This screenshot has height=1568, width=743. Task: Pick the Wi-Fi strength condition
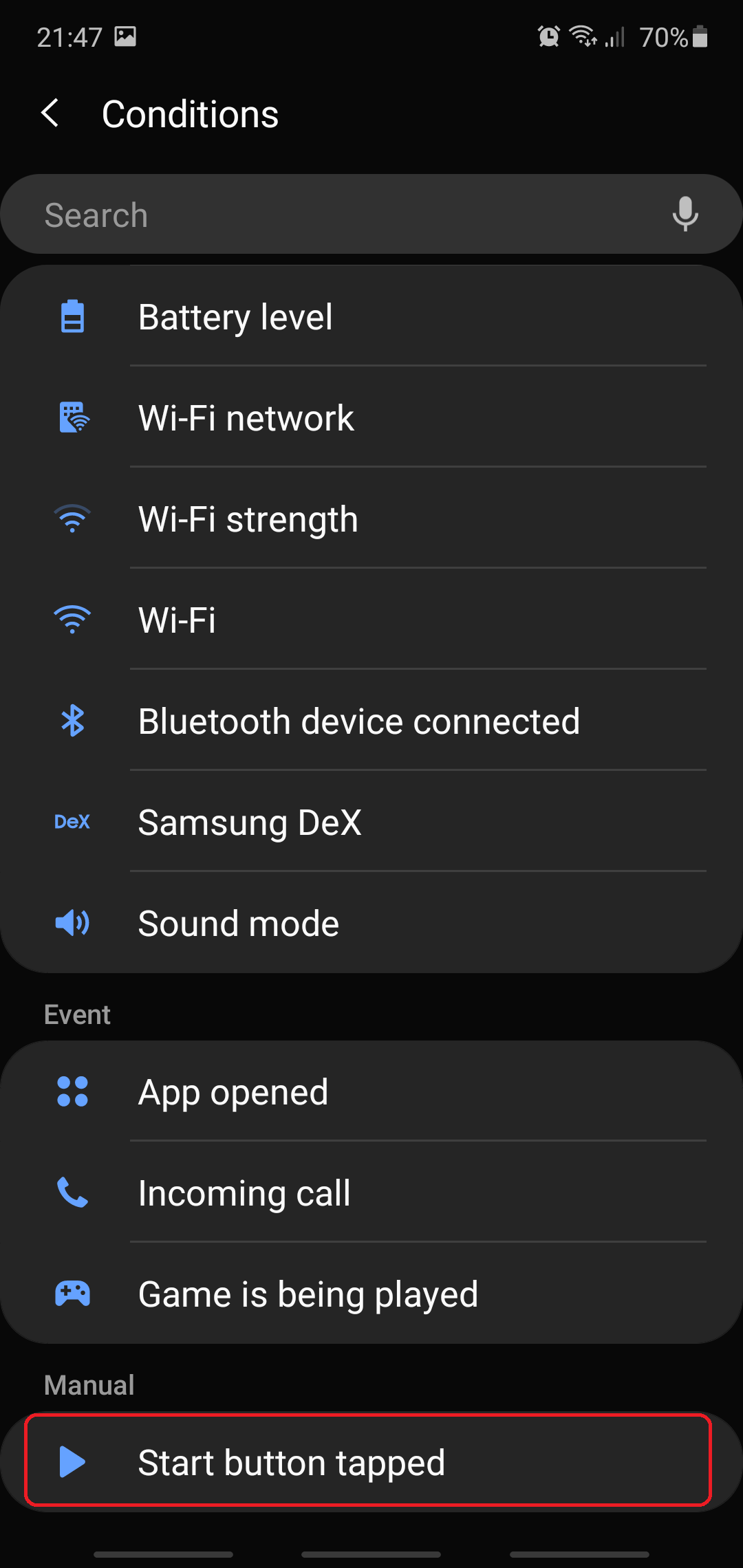pos(371,519)
